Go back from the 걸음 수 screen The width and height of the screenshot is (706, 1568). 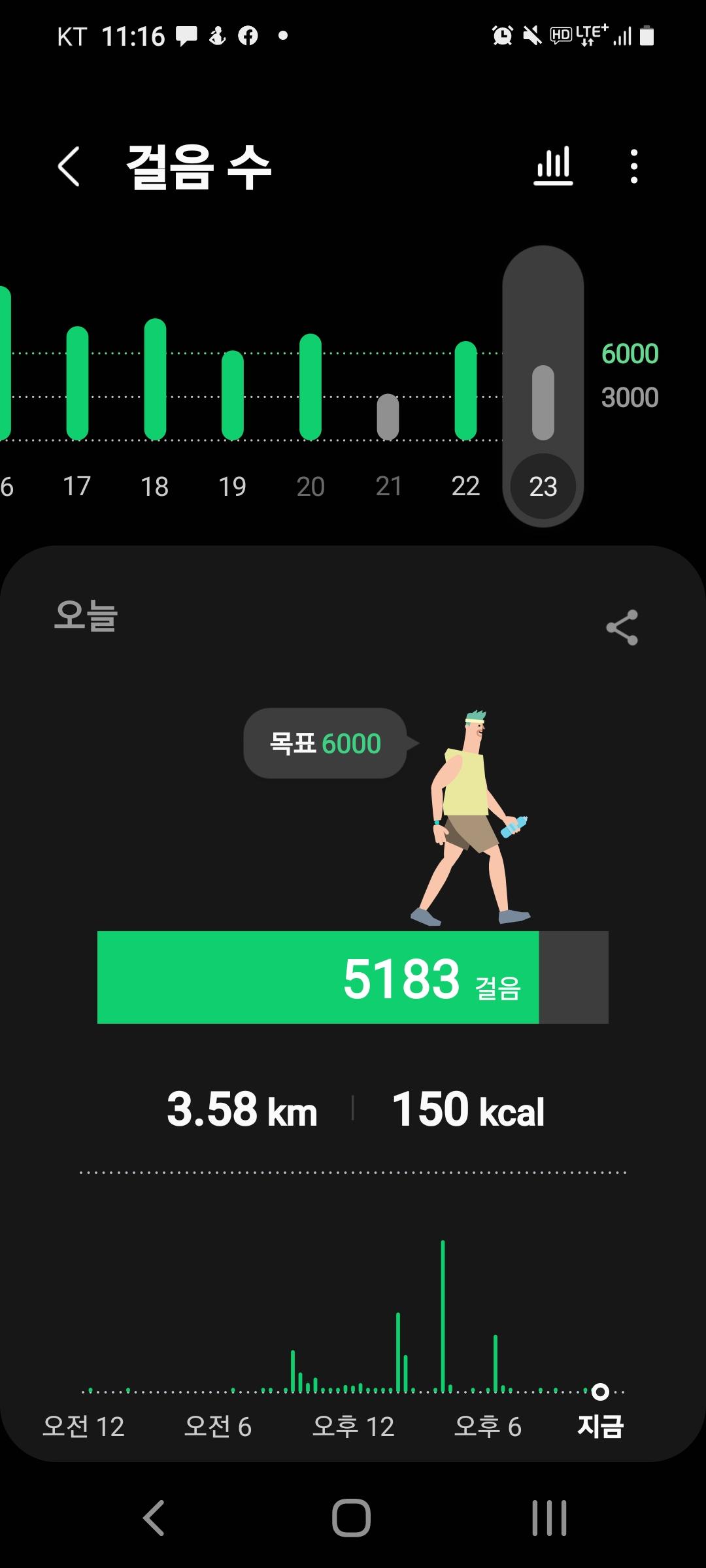(69, 167)
